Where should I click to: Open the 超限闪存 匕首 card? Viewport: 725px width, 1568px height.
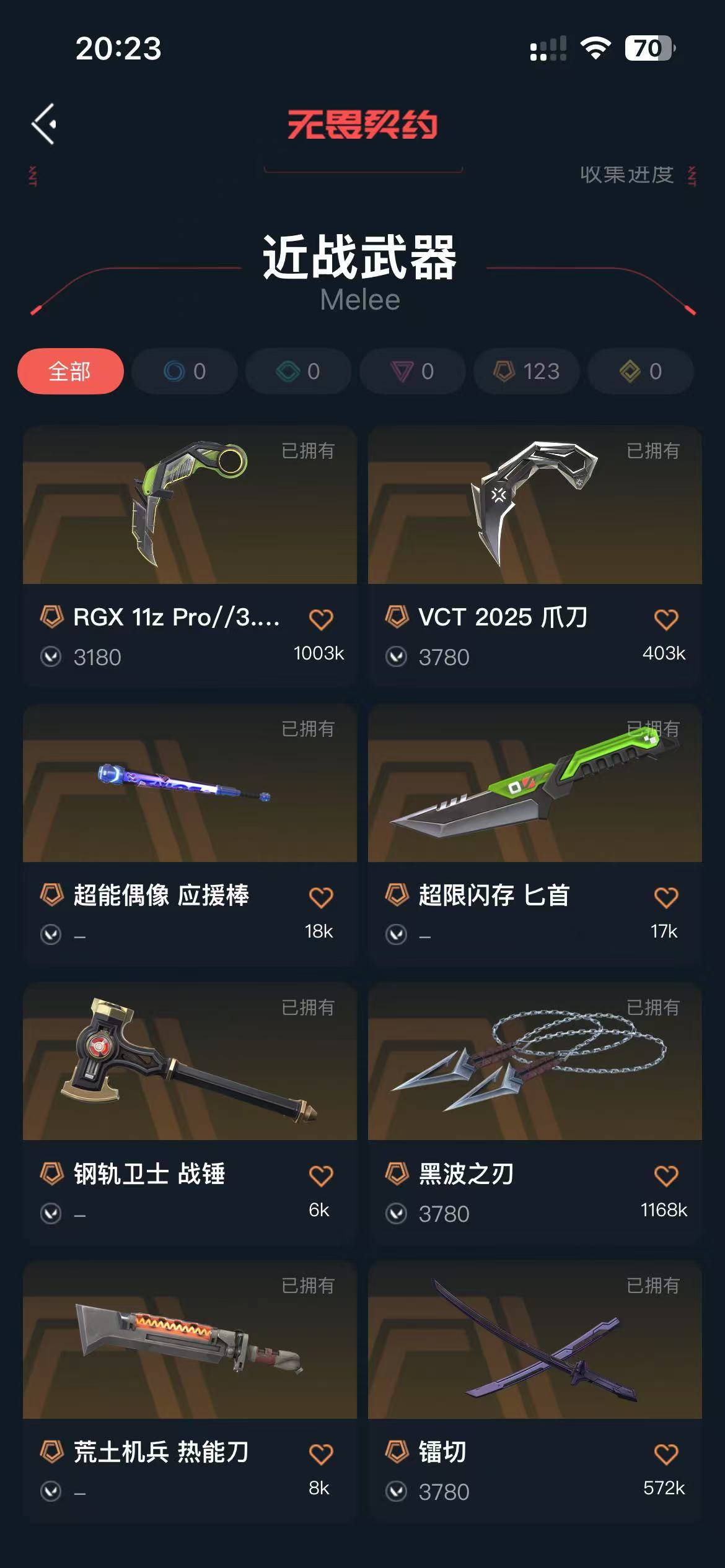pos(534,783)
